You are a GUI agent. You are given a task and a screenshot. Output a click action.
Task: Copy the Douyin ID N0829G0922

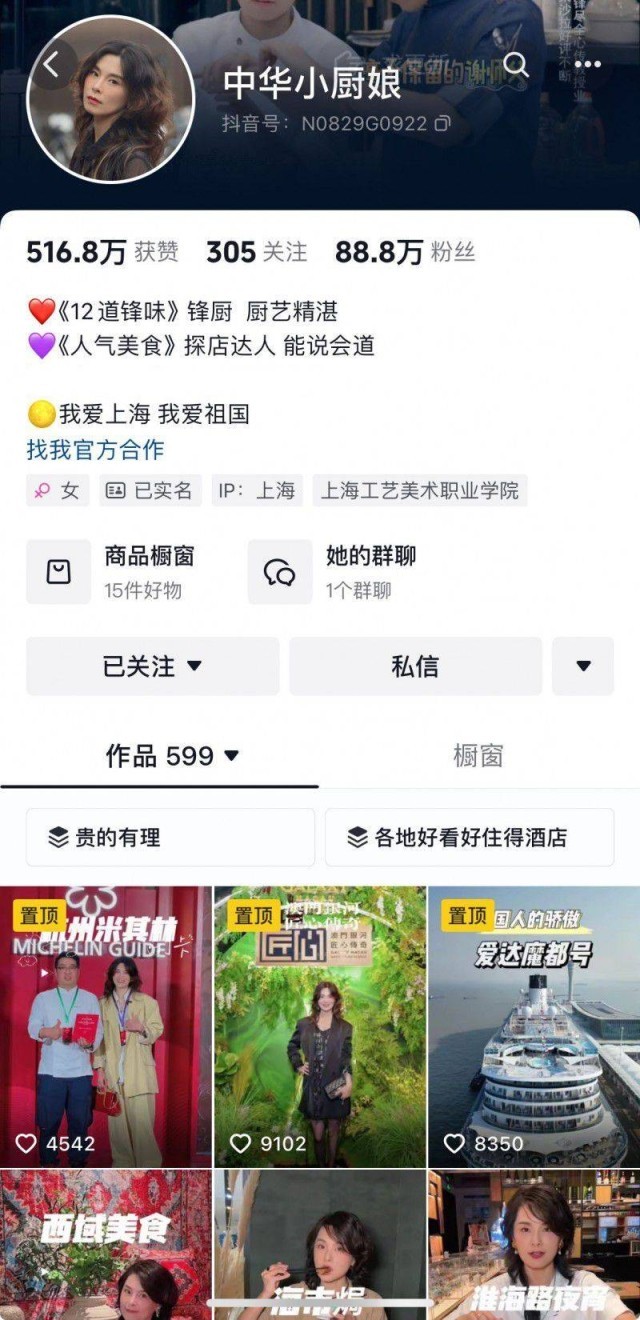442,124
